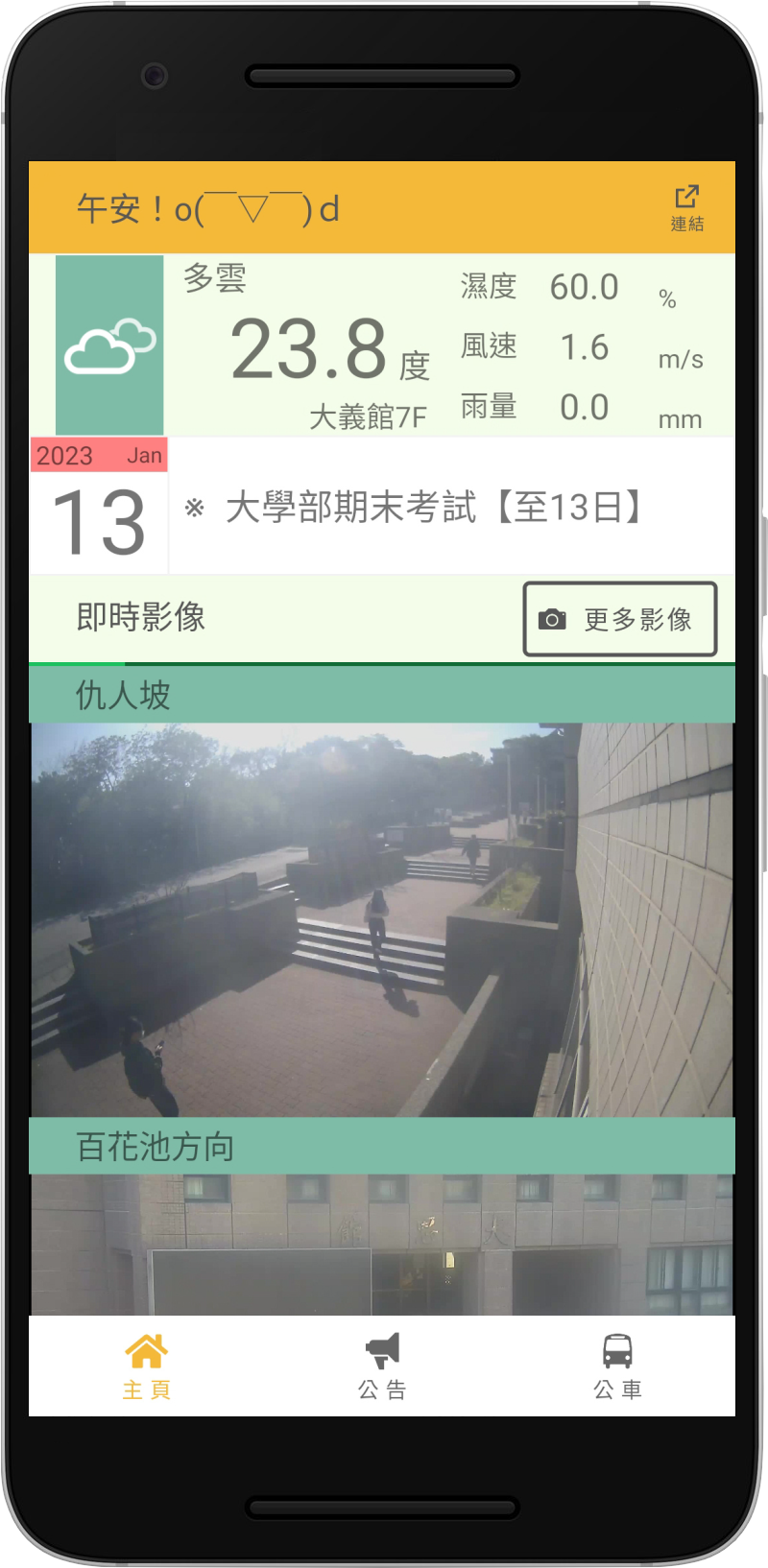The width and height of the screenshot is (768, 1568).
Task: Open the 連結 external links icon
Action: click(686, 207)
